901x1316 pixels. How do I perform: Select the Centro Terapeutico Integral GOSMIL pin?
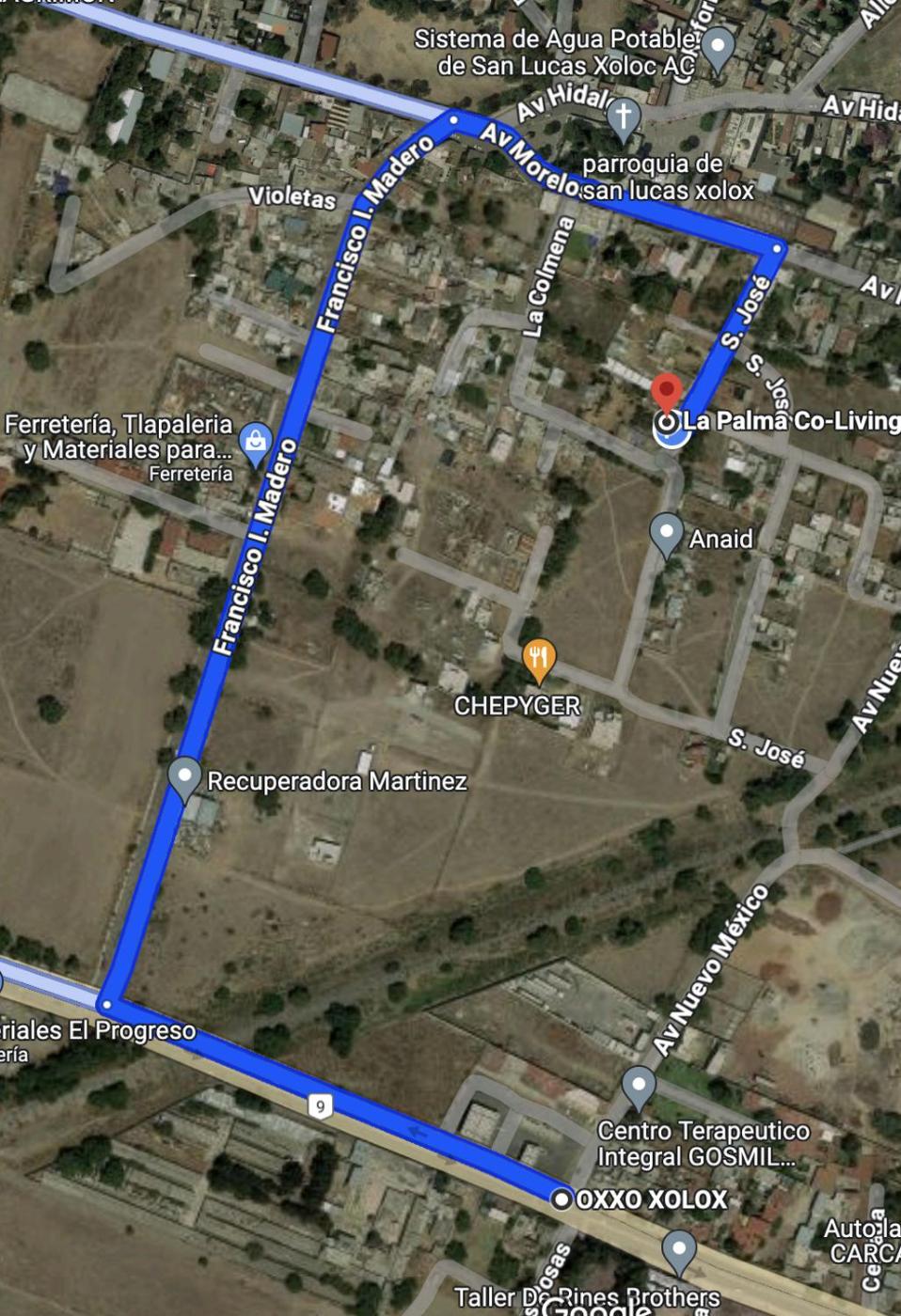[639, 1085]
